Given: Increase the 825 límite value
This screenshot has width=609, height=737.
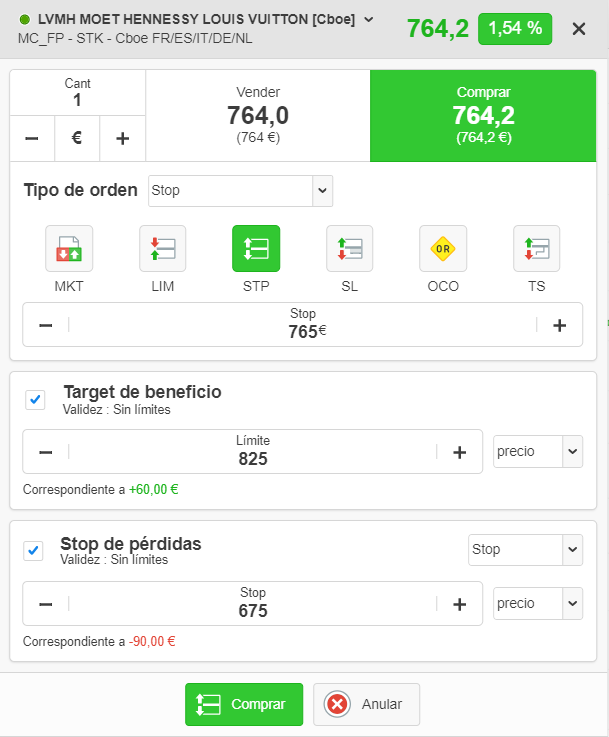Looking at the screenshot, I should pyautogui.click(x=459, y=452).
